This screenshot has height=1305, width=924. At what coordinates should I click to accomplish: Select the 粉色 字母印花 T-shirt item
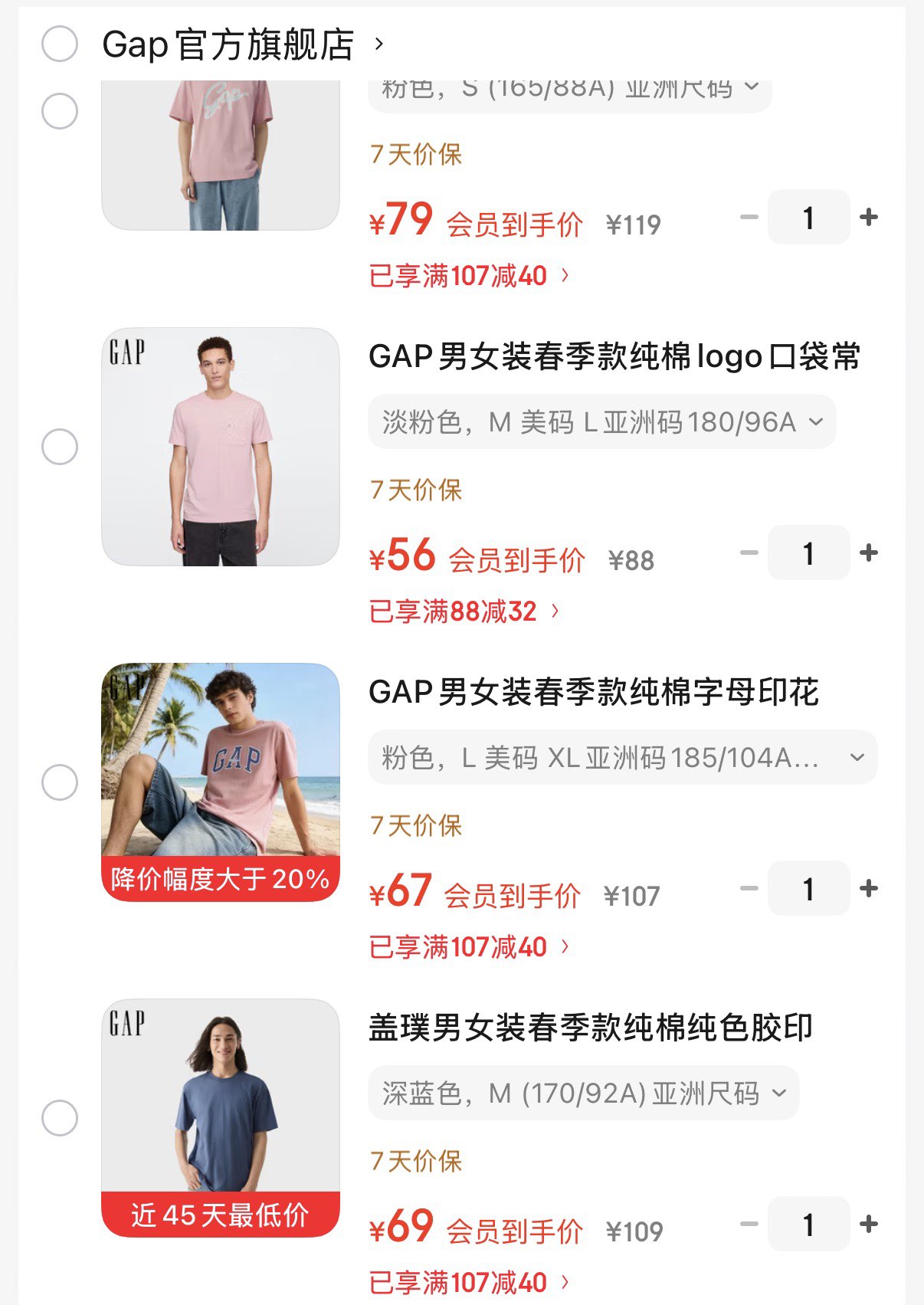(x=60, y=782)
